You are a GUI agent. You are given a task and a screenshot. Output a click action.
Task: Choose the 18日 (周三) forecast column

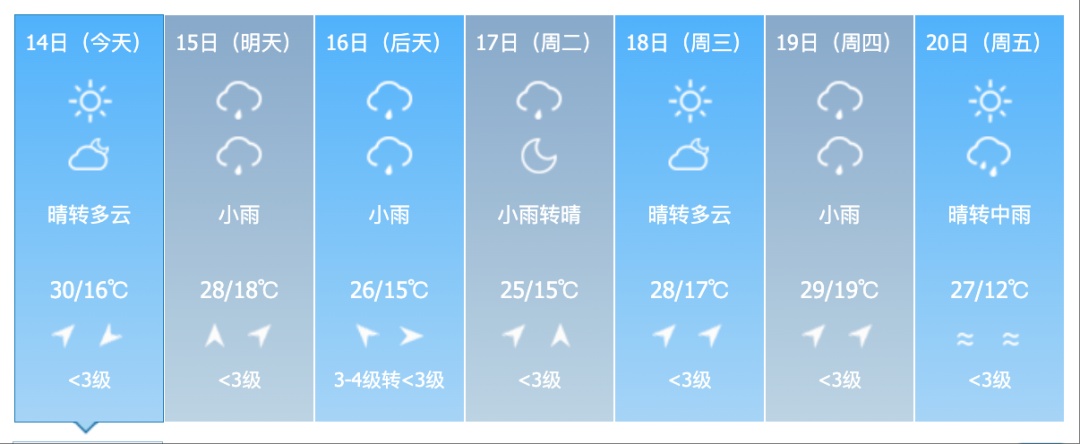(x=689, y=218)
